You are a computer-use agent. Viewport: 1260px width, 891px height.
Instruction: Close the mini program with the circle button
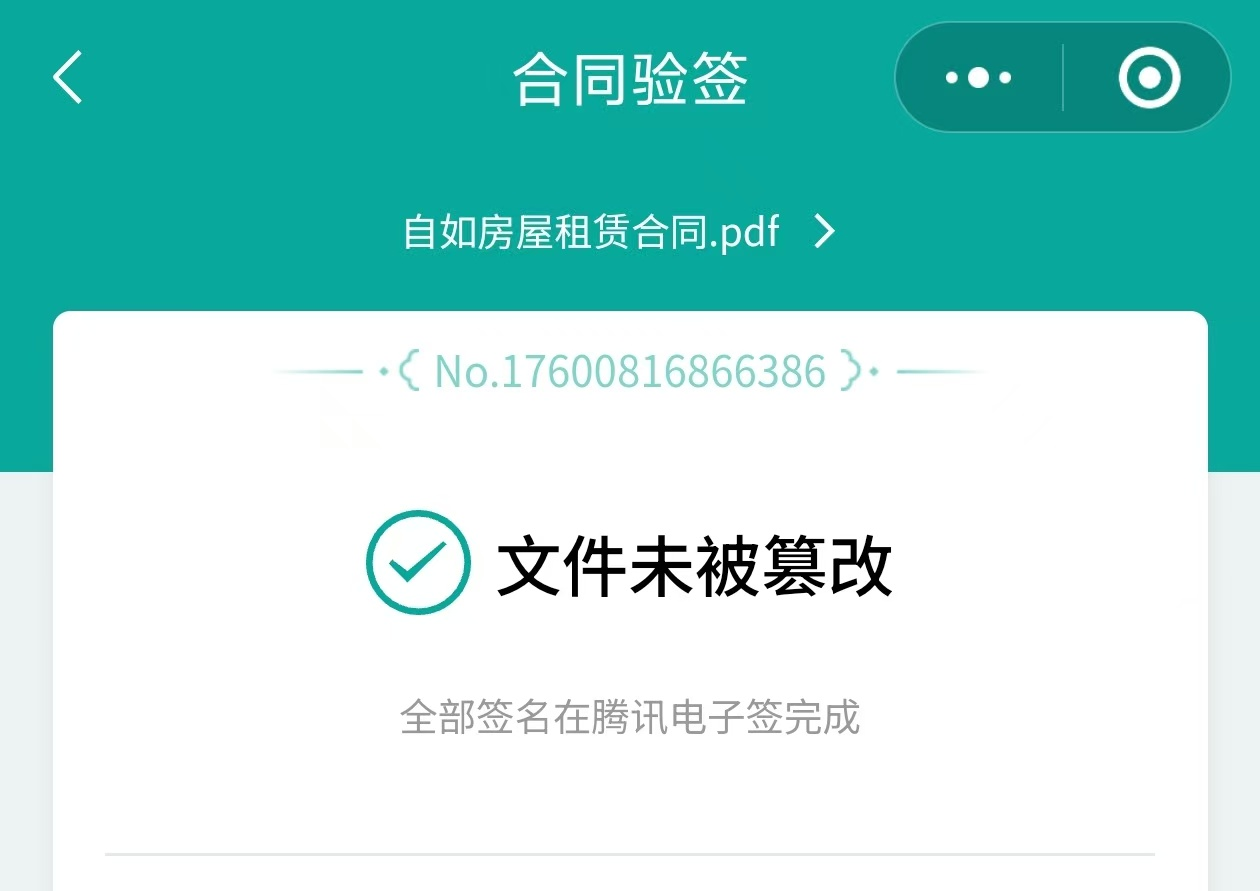tap(1149, 77)
